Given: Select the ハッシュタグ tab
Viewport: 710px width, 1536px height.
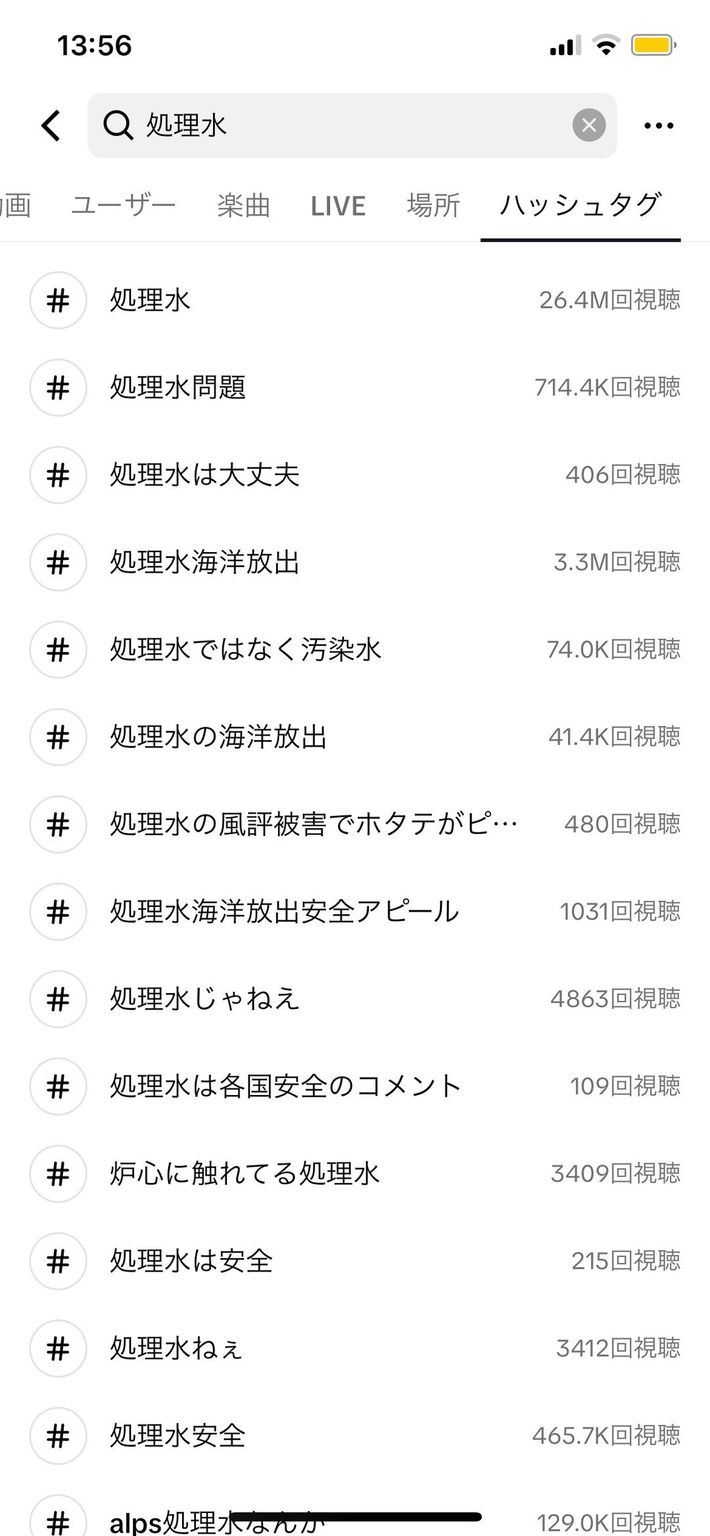Looking at the screenshot, I should 580,206.
